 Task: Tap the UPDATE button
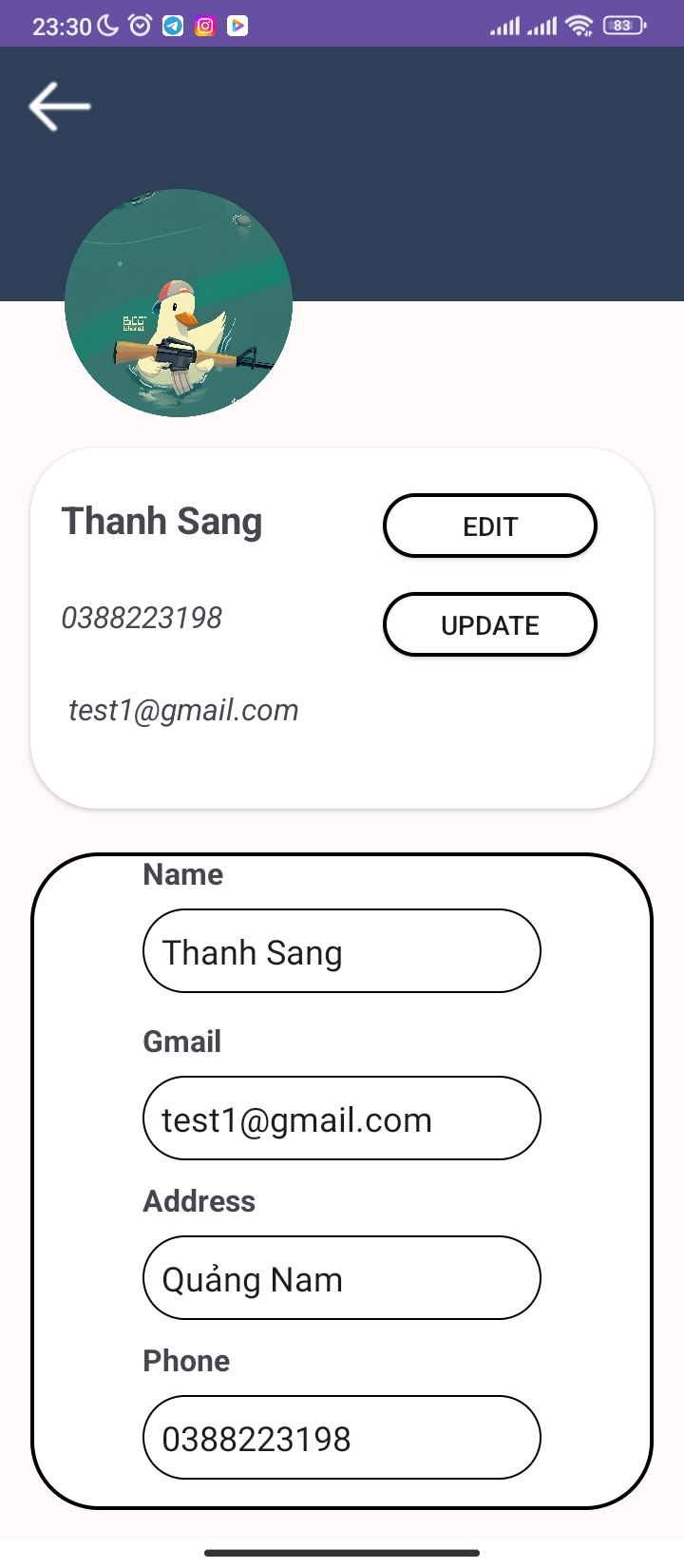tap(490, 624)
